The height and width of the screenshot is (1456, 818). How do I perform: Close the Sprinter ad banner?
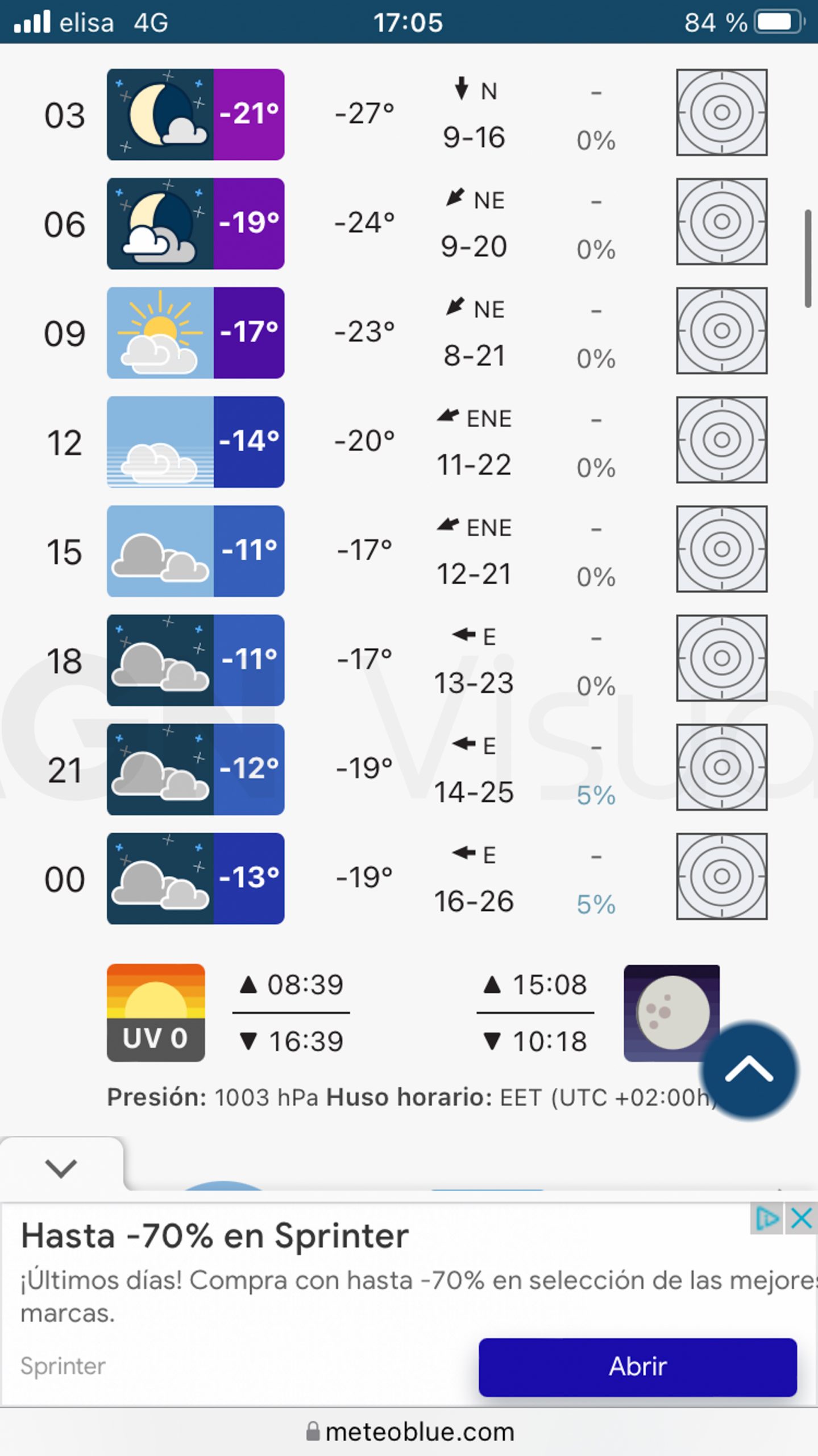(x=802, y=1219)
